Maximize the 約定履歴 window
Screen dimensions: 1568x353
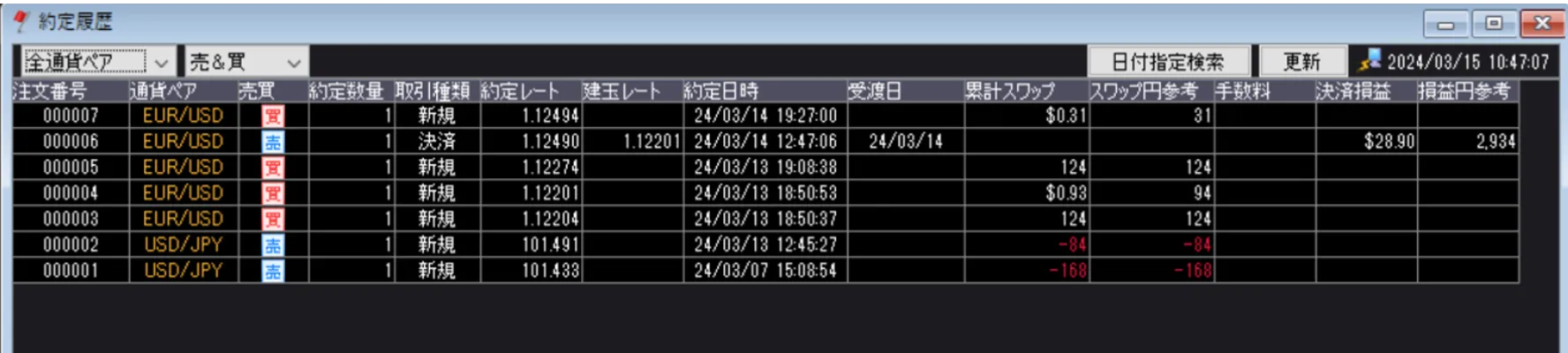tap(1494, 24)
